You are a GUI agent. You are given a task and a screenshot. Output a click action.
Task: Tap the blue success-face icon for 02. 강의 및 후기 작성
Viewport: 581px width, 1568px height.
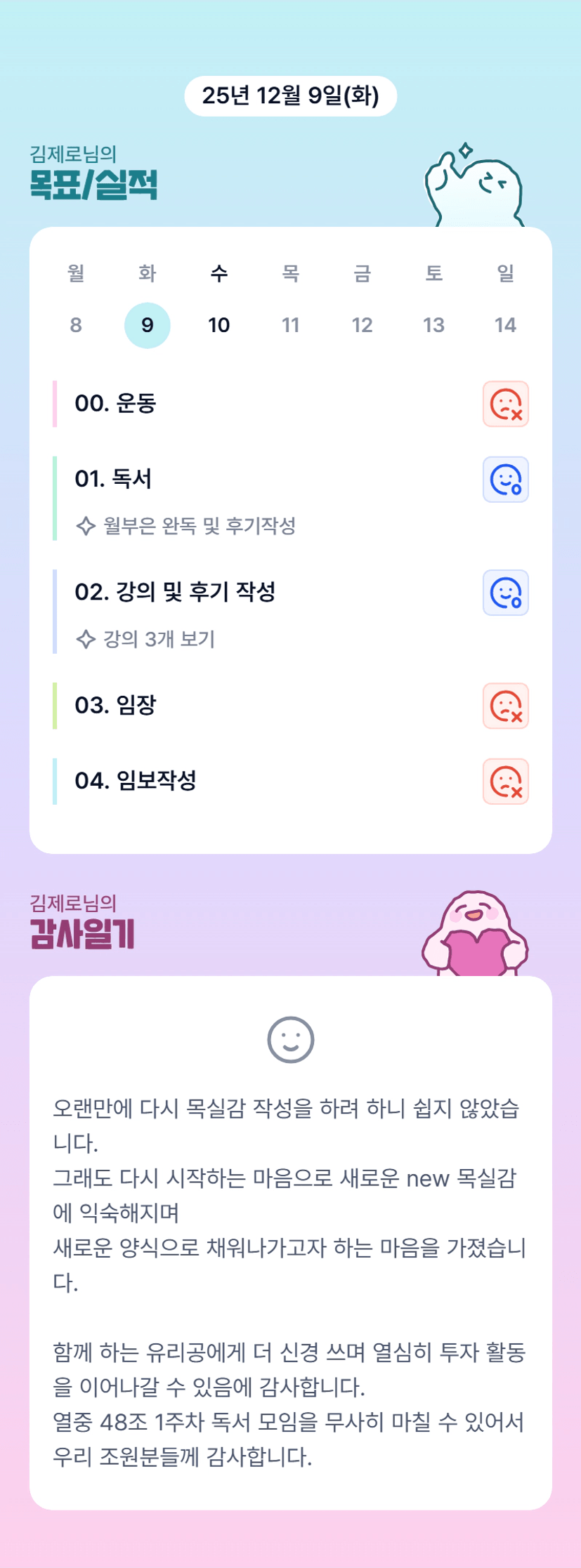[506, 593]
